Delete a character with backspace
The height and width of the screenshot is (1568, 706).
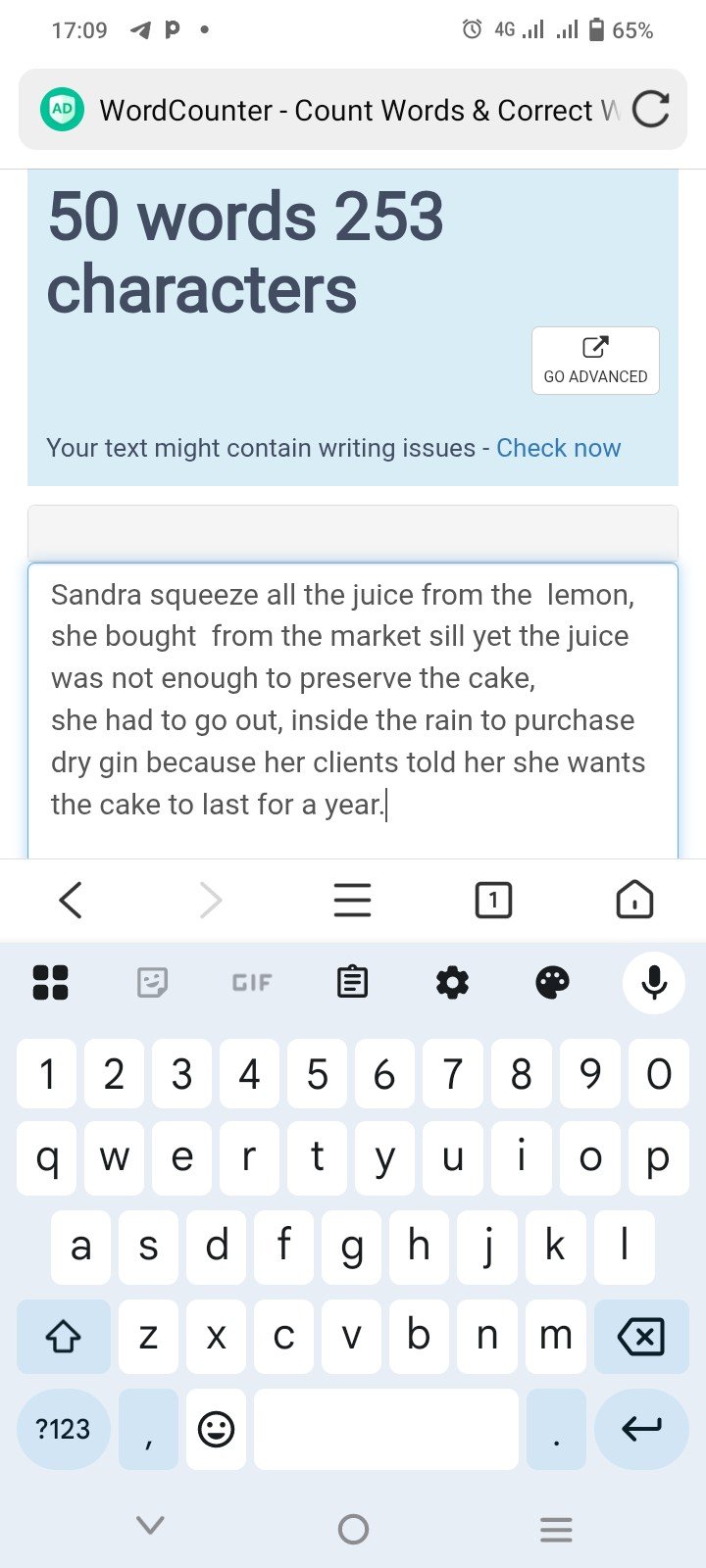pyautogui.click(x=641, y=1336)
